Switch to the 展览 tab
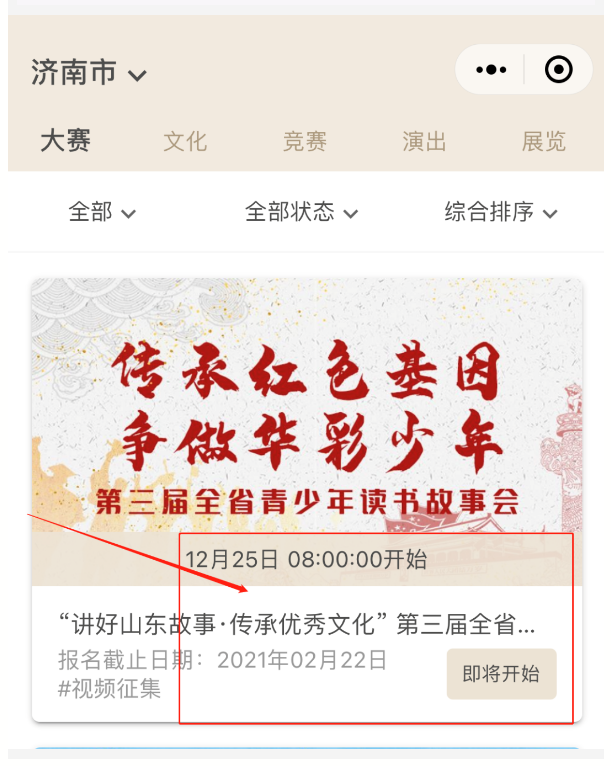Viewport: 611px width, 766px height. pos(544,142)
